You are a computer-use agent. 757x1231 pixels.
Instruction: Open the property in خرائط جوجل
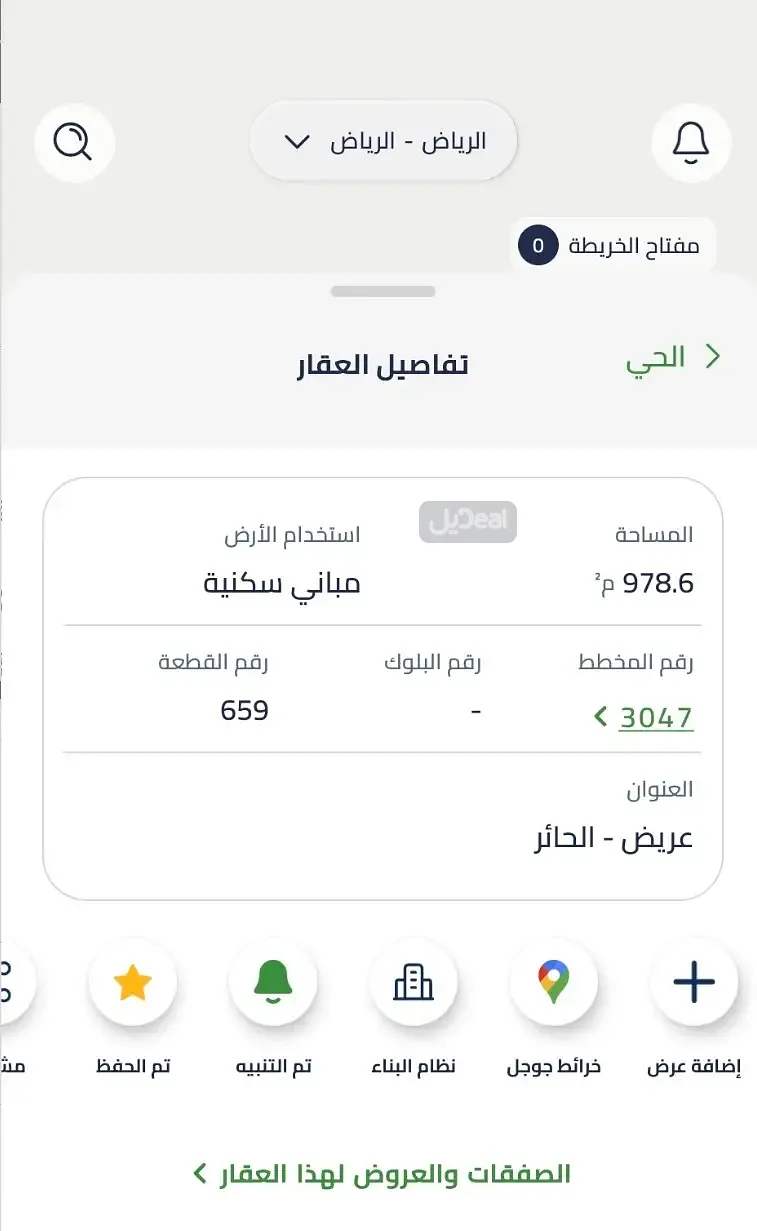(553, 983)
